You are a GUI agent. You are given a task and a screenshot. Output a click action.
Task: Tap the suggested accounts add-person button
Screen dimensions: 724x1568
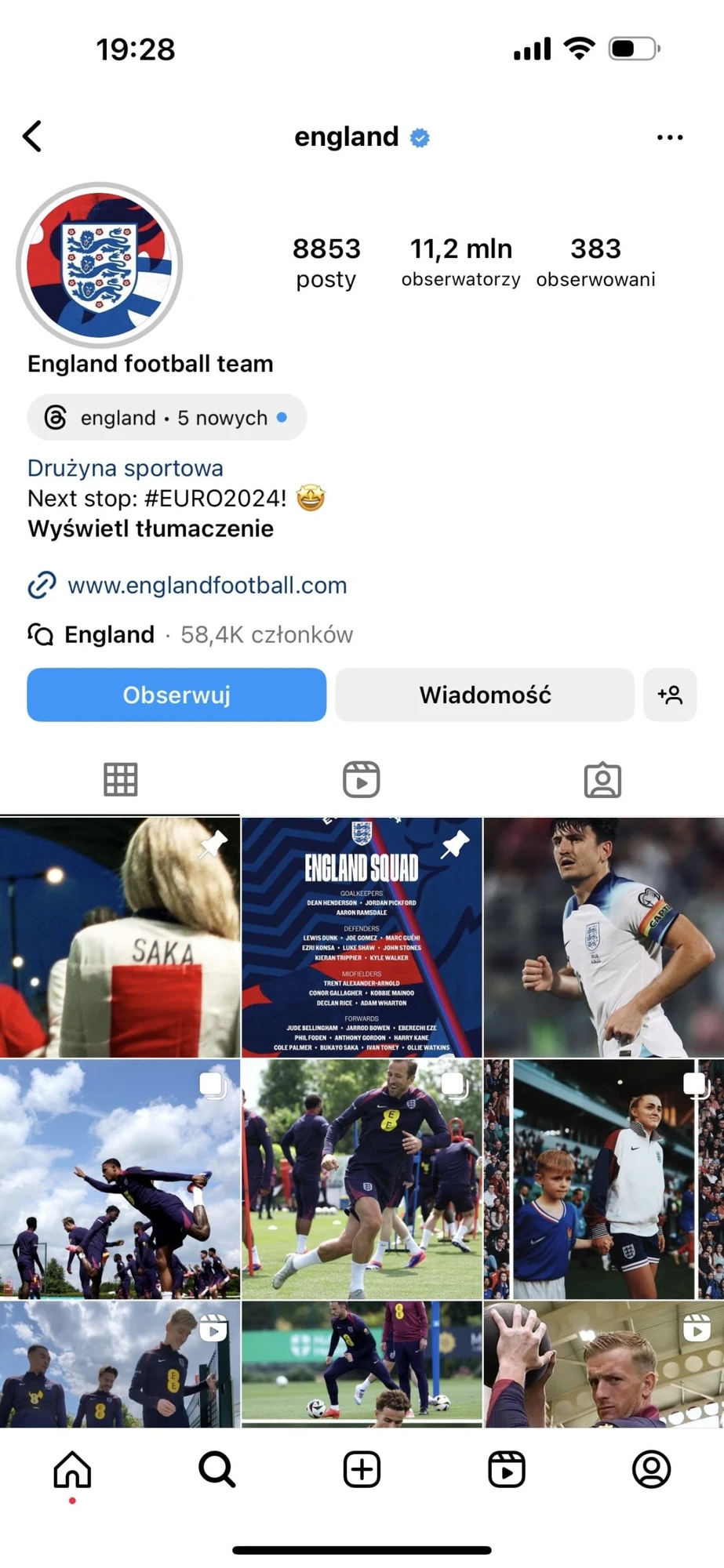click(x=670, y=695)
